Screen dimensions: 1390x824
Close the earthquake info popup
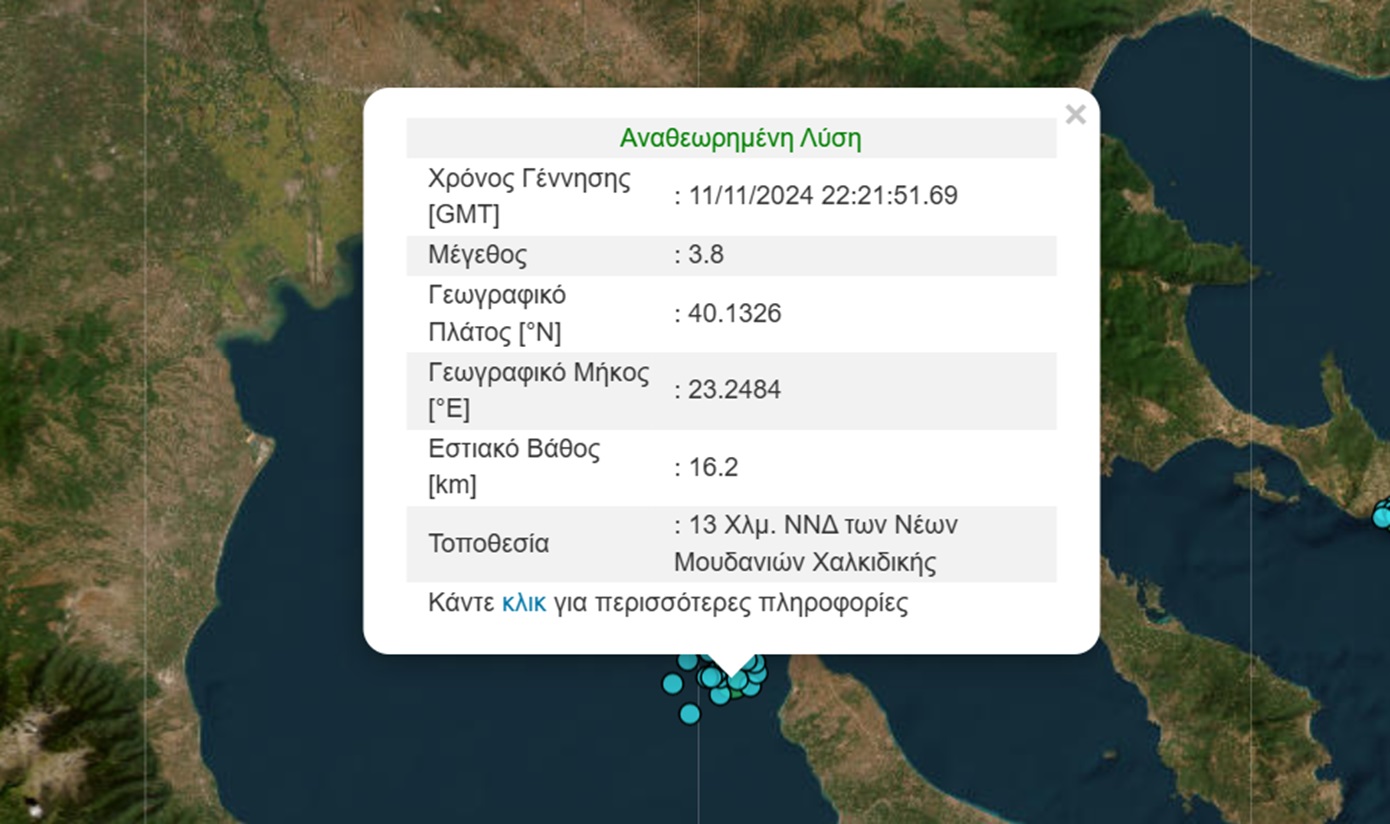[x=1075, y=114]
